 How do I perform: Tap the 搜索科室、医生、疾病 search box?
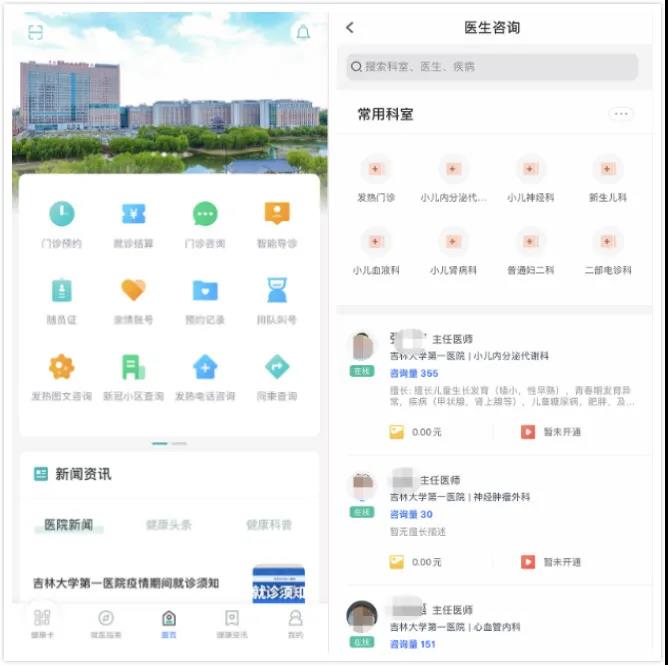click(x=492, y=67)
